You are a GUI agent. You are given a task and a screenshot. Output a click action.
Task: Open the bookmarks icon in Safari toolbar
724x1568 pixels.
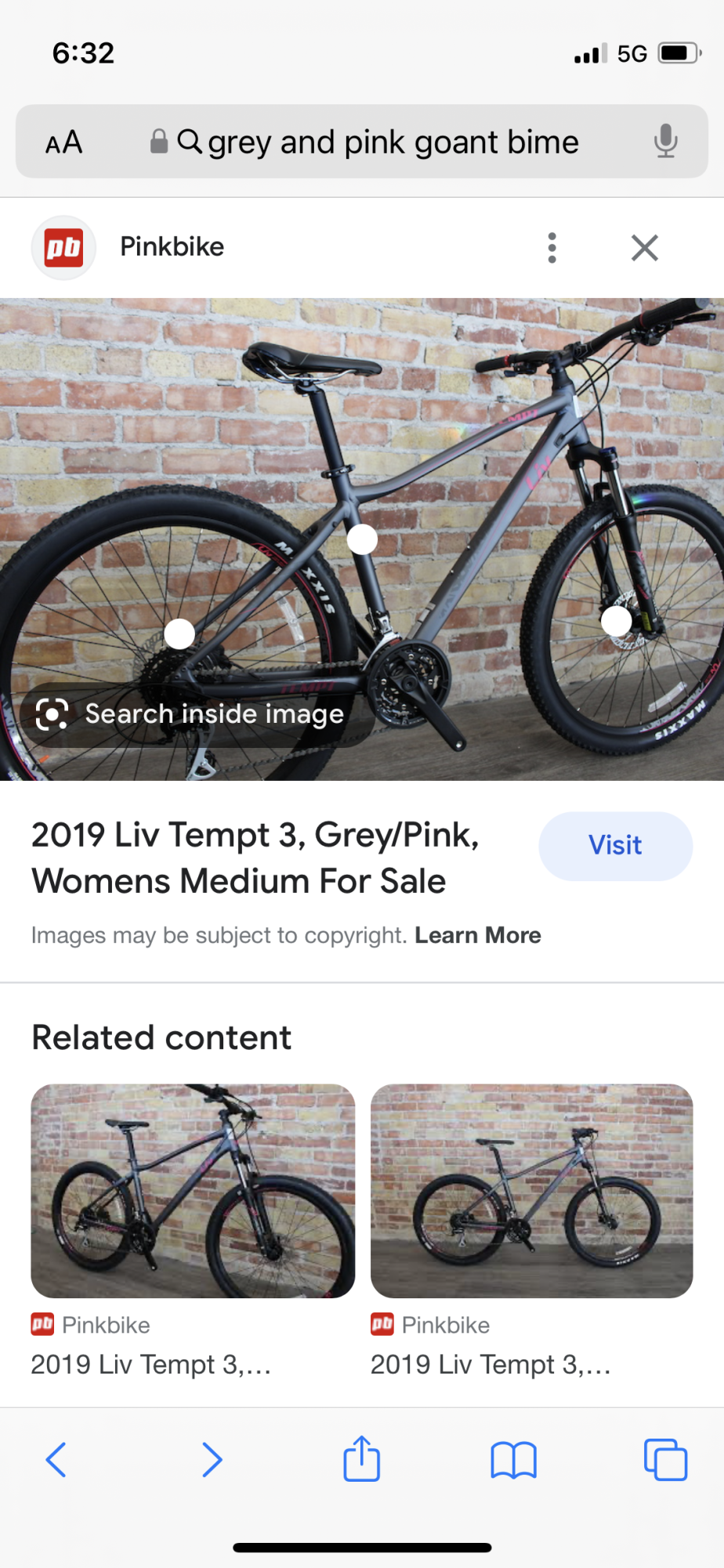[513, 1460]
